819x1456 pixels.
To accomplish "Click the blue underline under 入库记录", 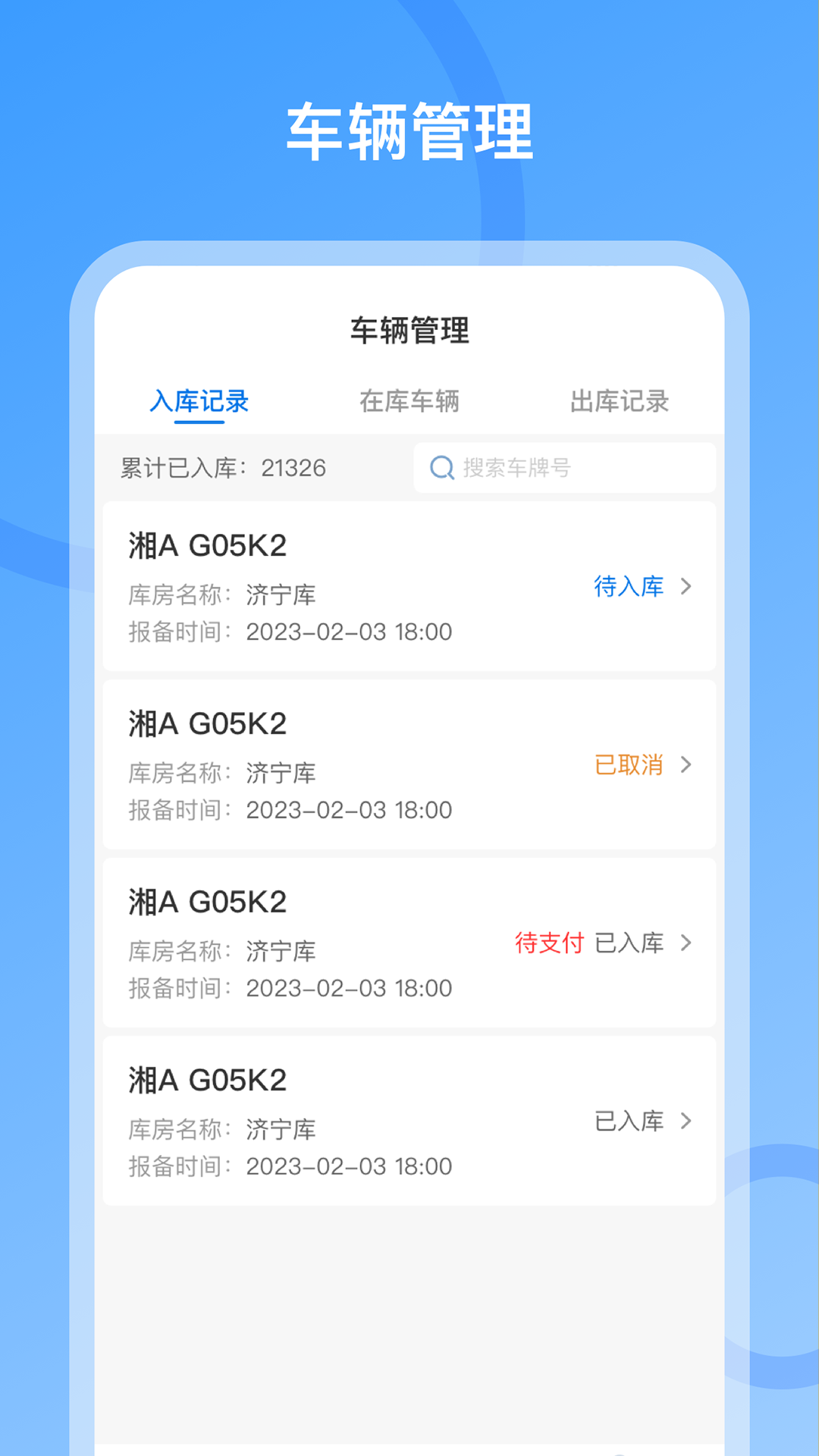I will [x=199, y=422].
